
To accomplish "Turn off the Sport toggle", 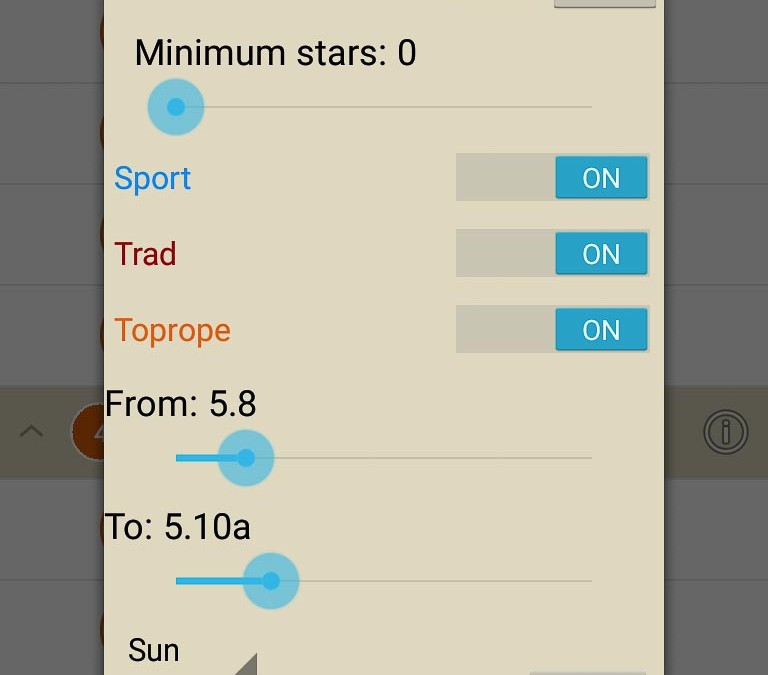I will 552,178.
